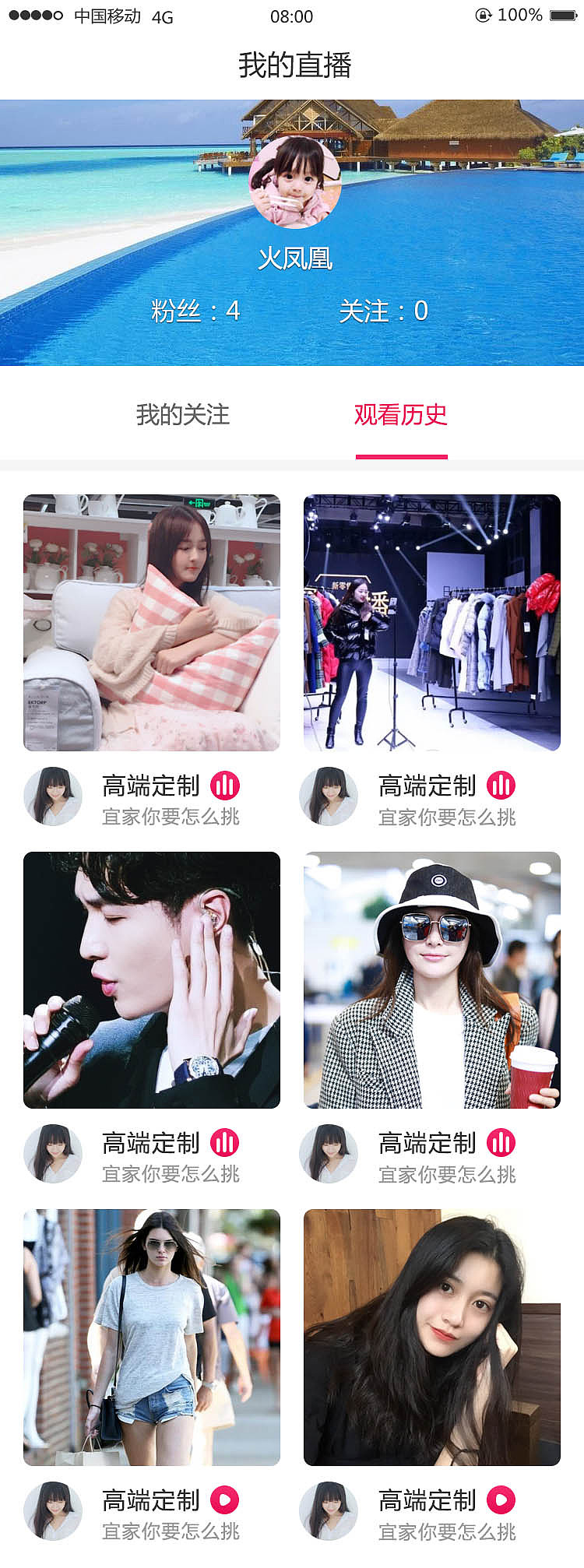Tap 关注 count to view followings

(x=383, y=311)
